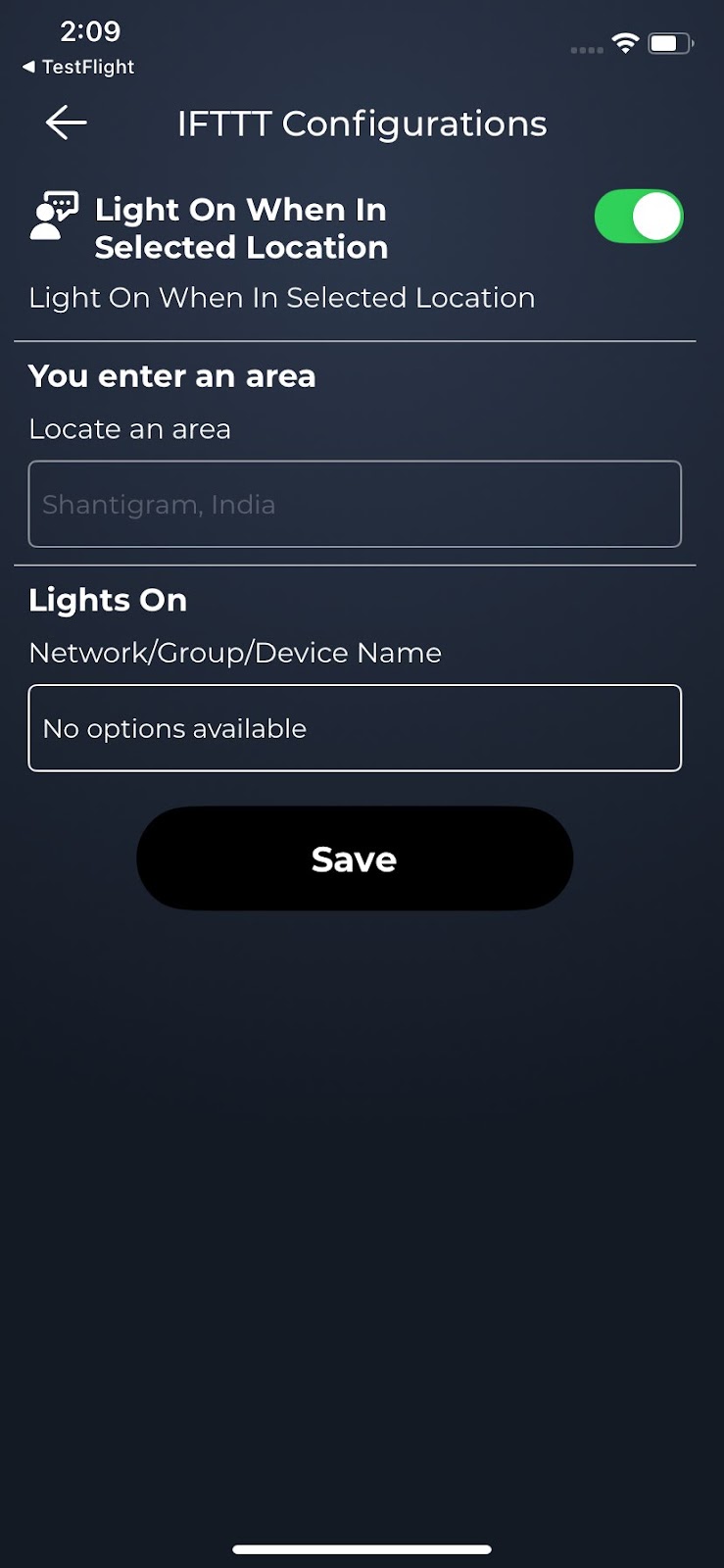The image size is (724, 1568).
Task: Tap the Locate an area field
Action: pos(355,504)
